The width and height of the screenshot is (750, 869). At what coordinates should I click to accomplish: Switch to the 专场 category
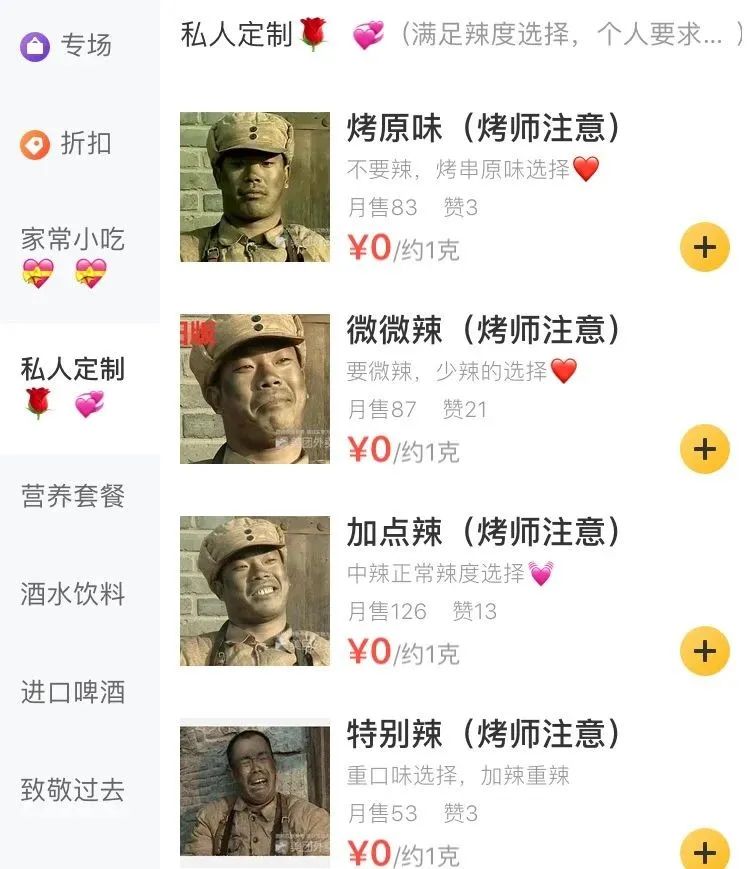click(x=70, y=46)
